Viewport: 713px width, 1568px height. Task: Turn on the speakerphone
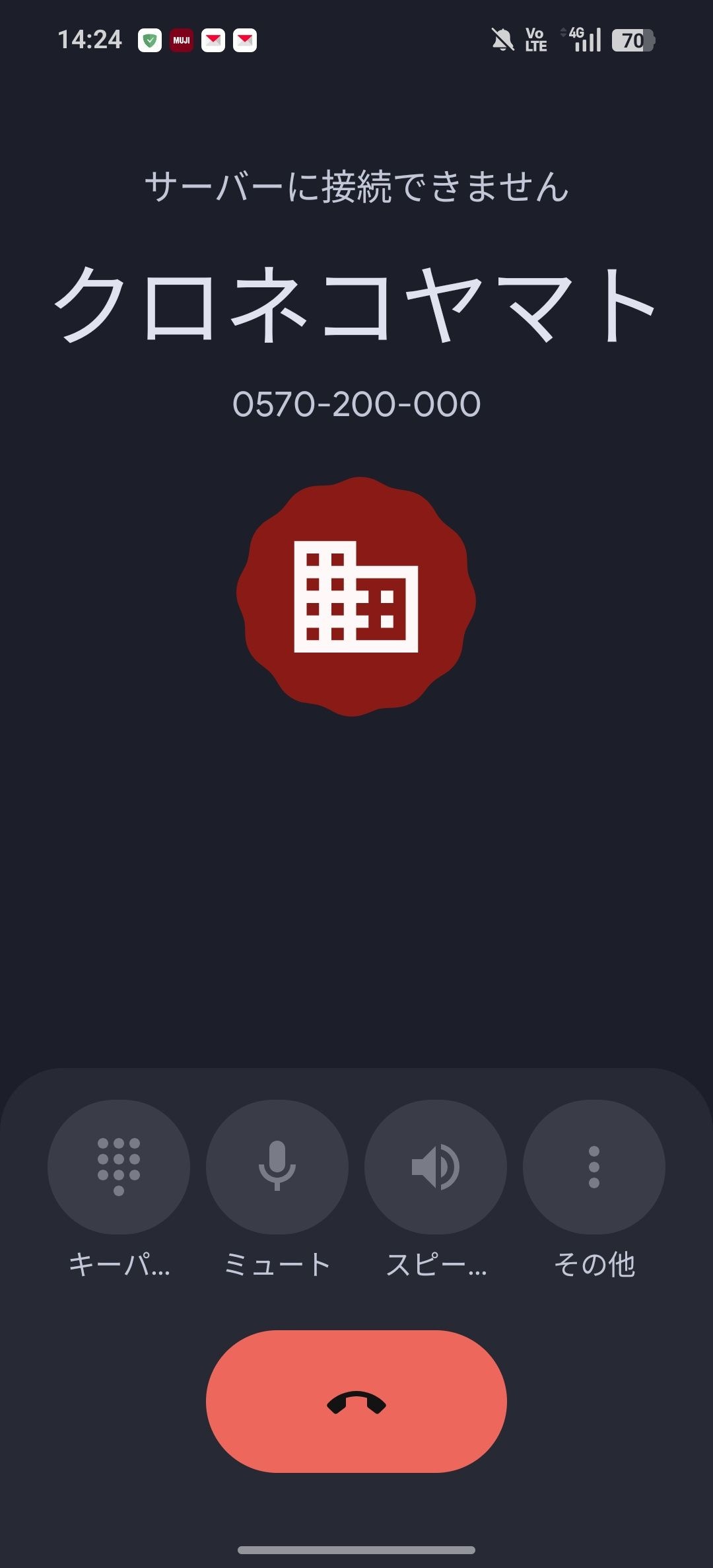[x=436, y=1166]
